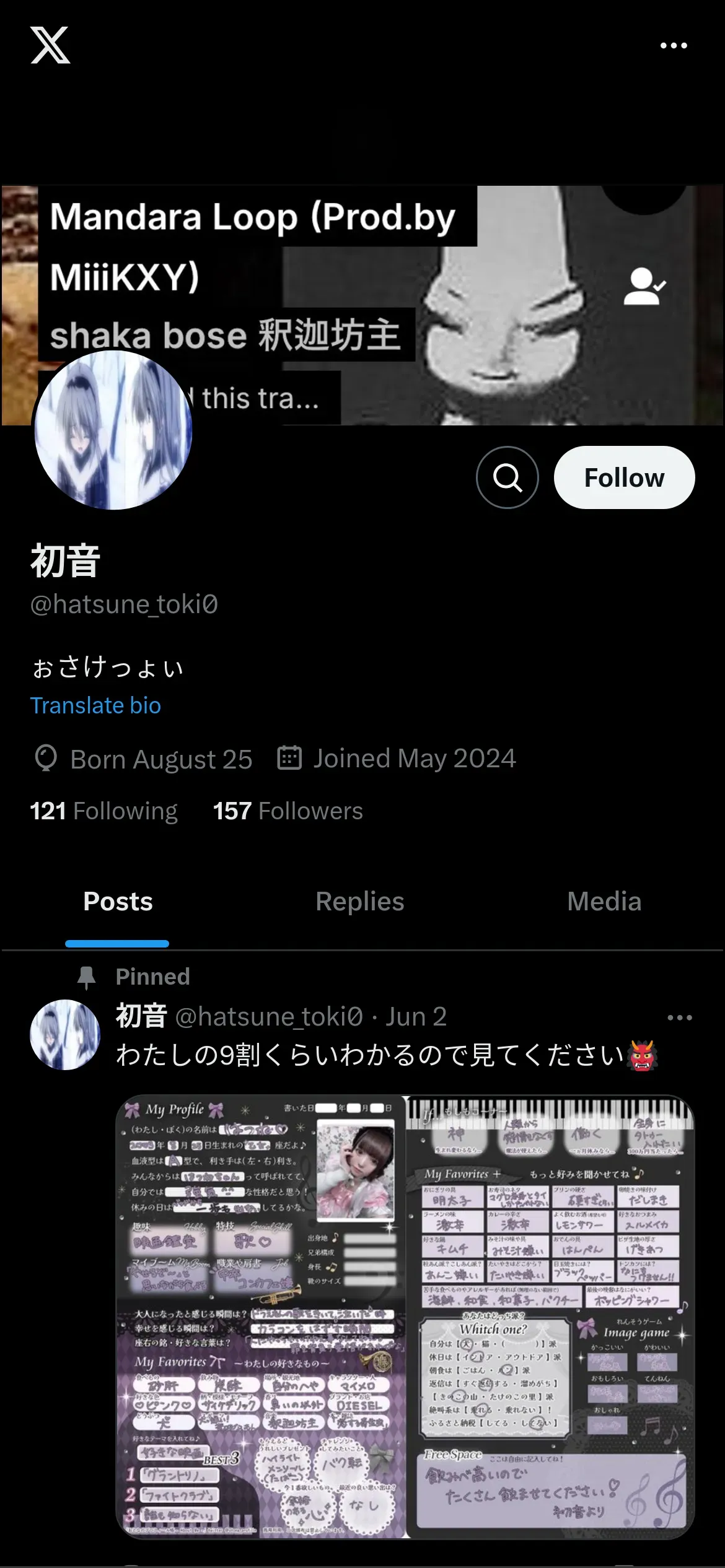Select the Posts tab
Image resolution: width=725 pixels, height=1568 pixels.
click(x=118, y=902)
